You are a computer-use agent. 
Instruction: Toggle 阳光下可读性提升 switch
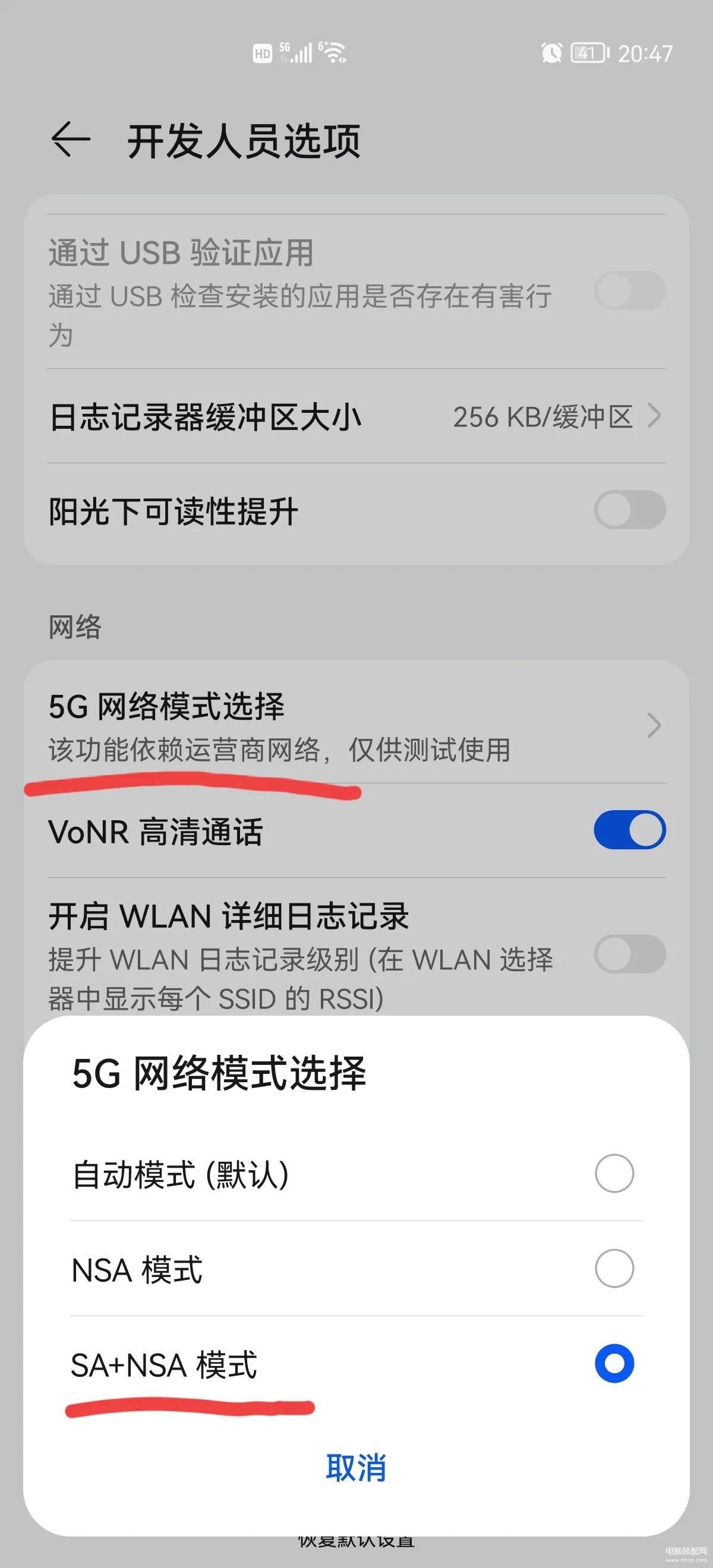pos(630,510)
